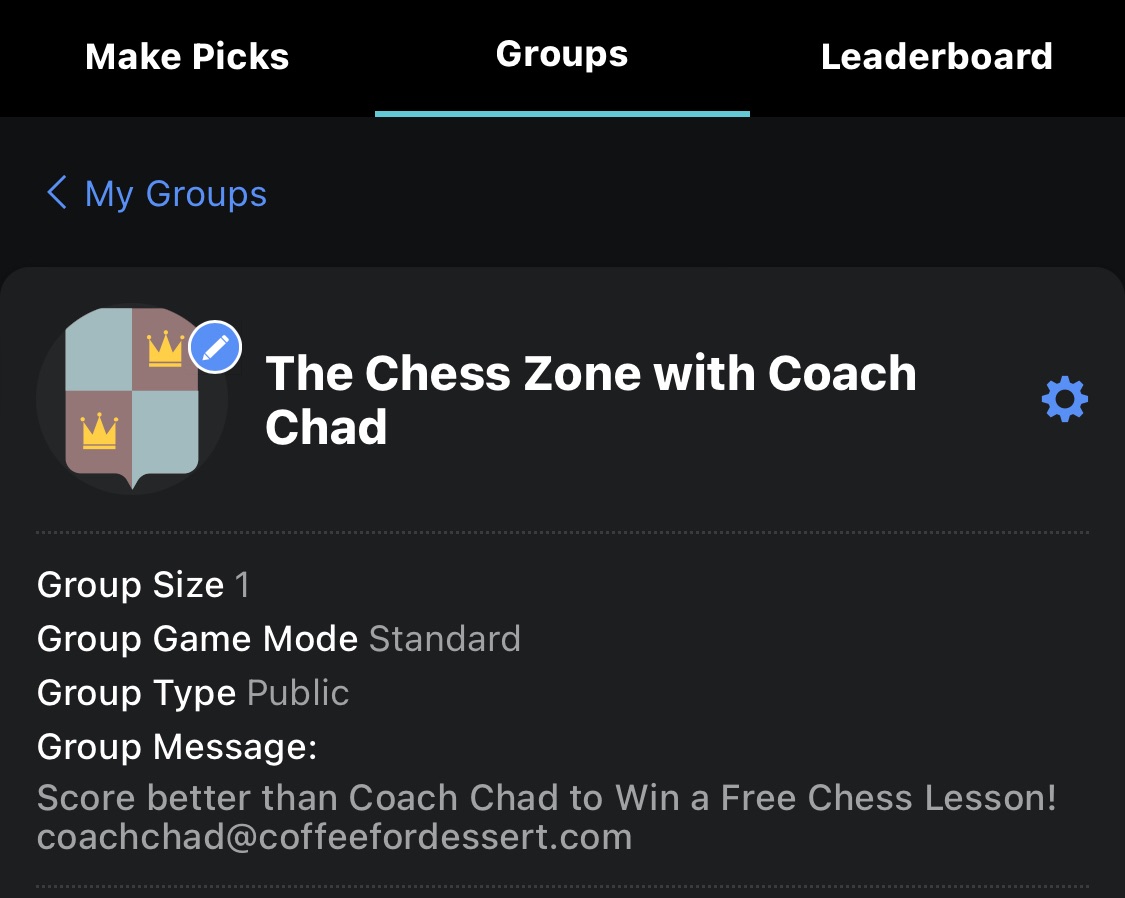Open group settings gear
The image size is (1125, 898).
[1064, 400]
